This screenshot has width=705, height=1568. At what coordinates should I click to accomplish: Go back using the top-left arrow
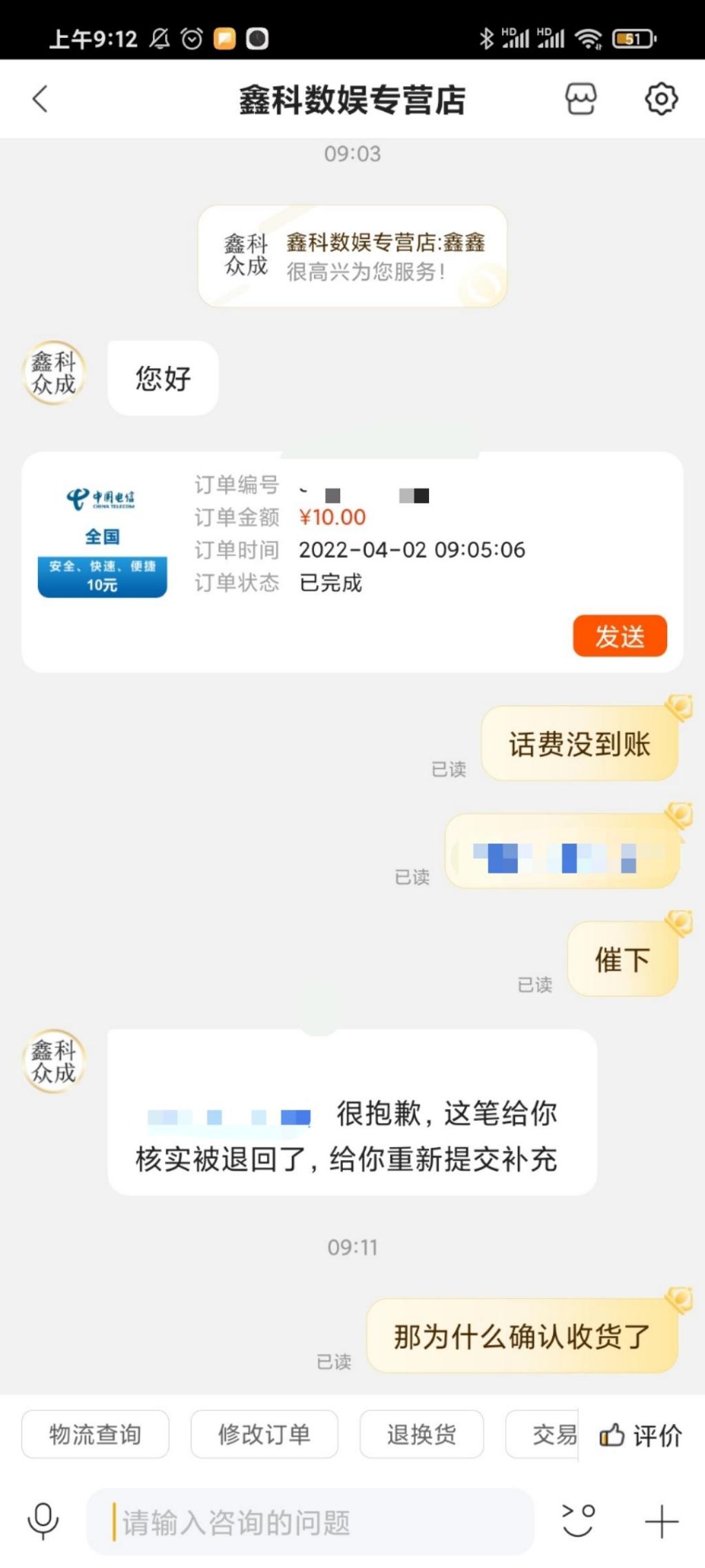point(40,99)
